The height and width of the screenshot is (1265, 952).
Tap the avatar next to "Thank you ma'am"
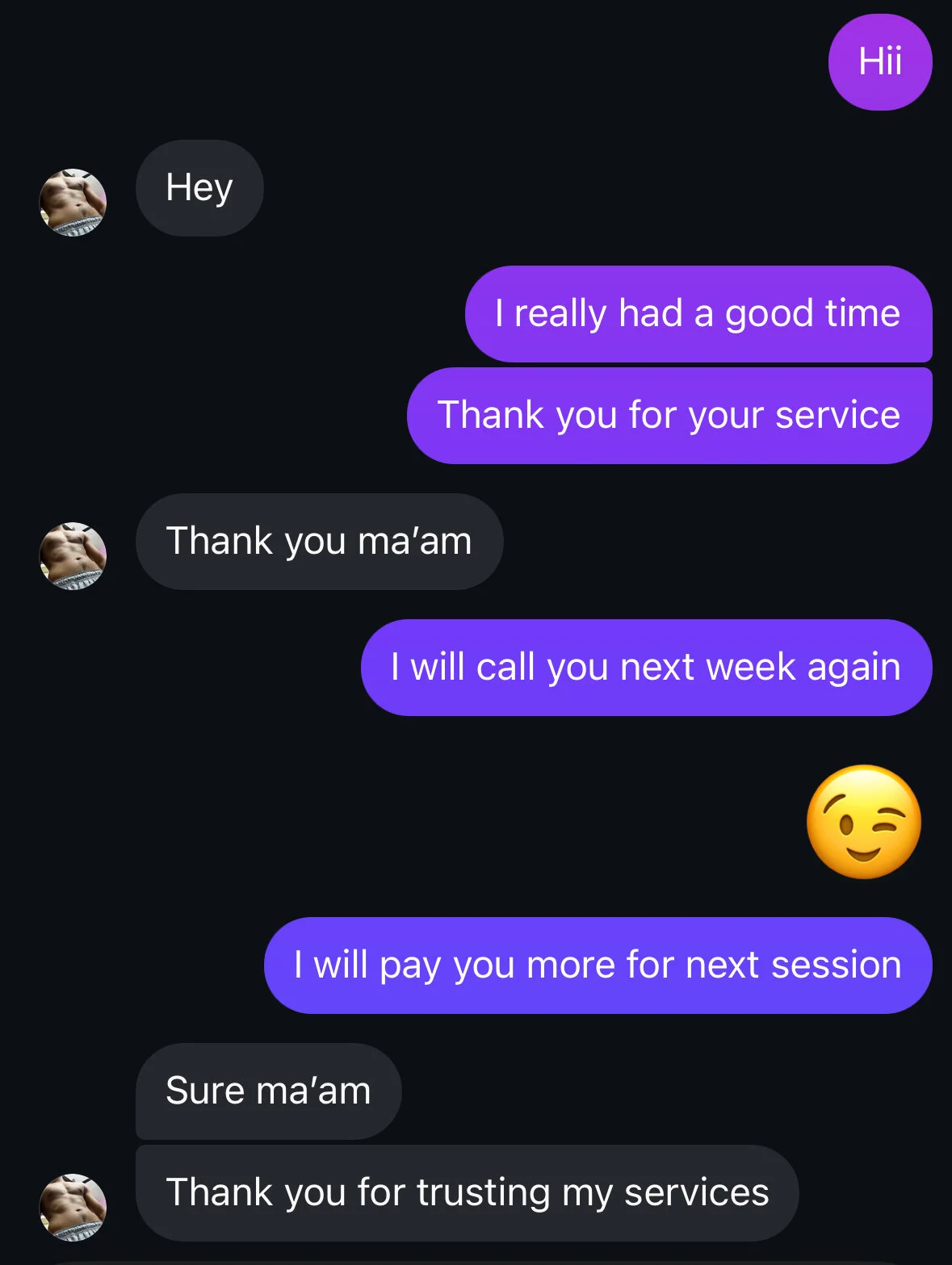point(73,555)
